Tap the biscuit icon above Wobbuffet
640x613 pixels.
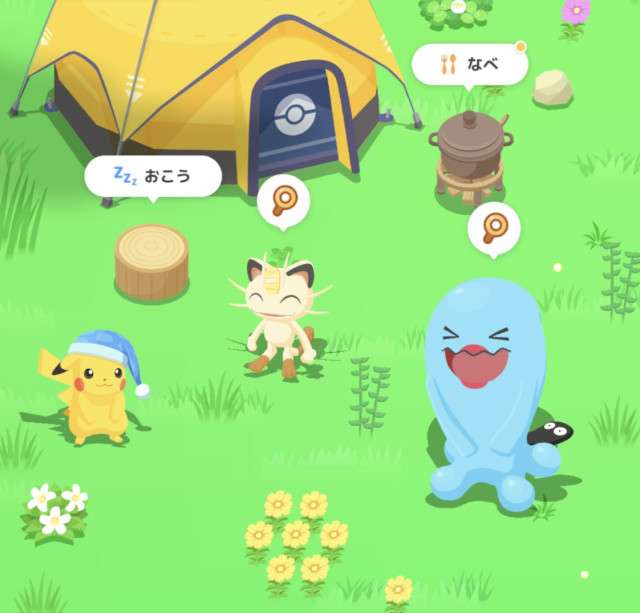493,227
